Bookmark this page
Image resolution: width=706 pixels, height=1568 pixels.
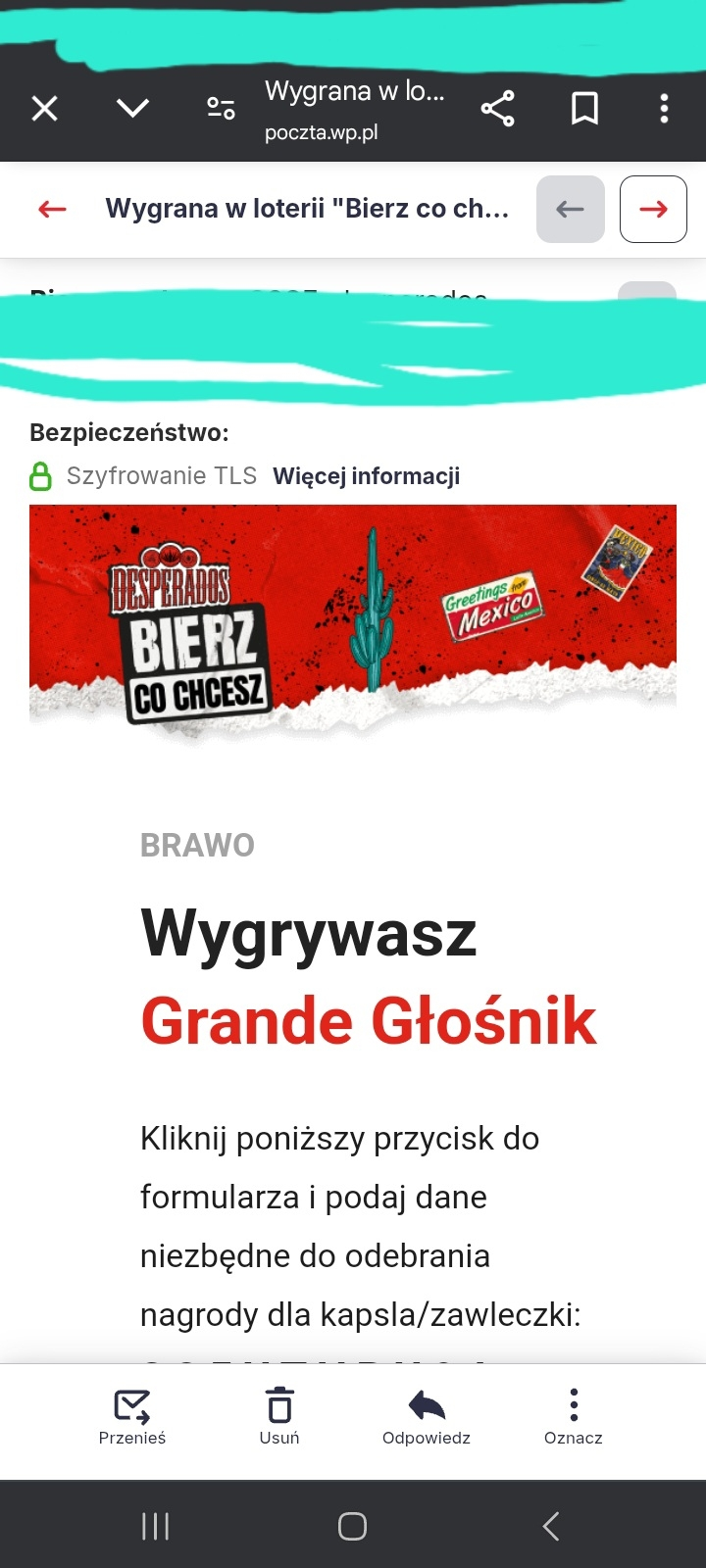pos(585,108)
